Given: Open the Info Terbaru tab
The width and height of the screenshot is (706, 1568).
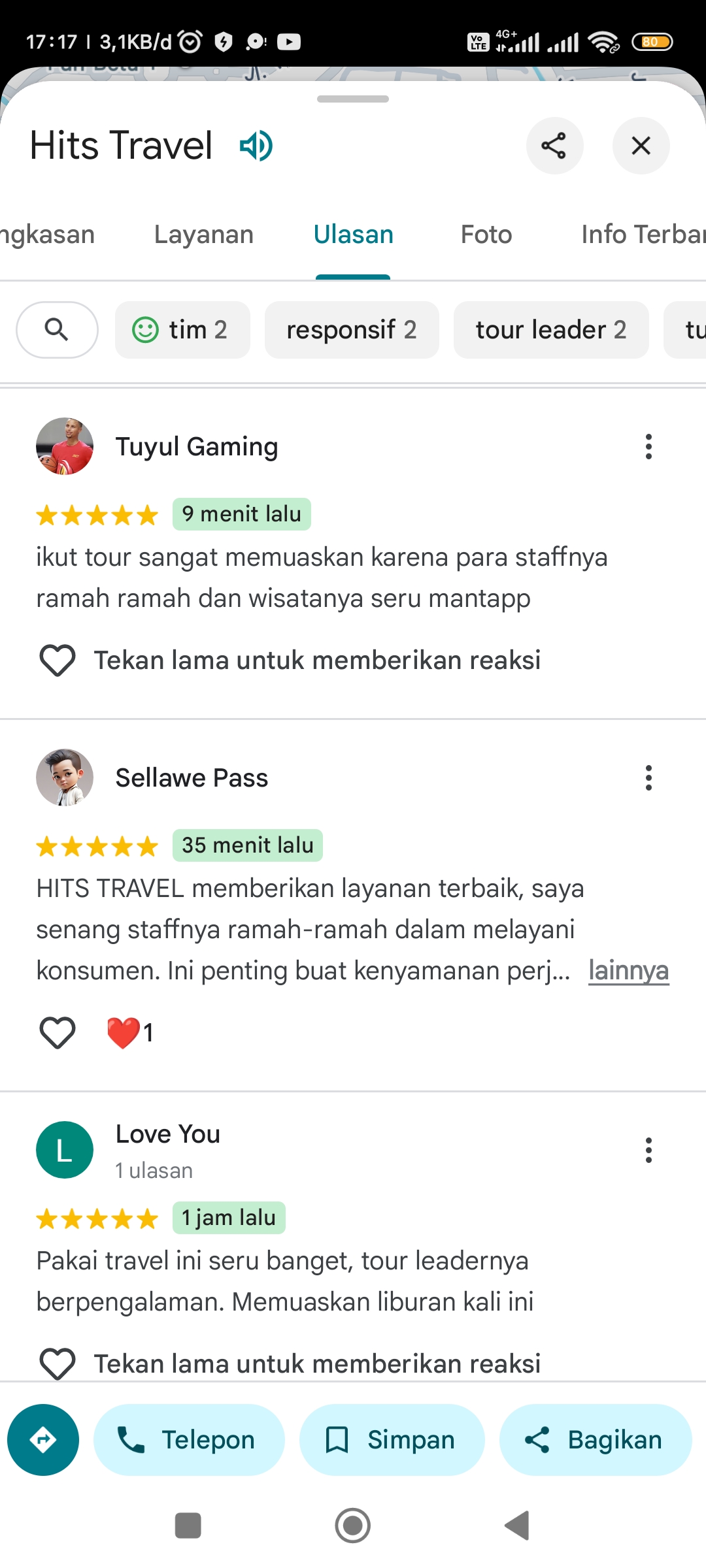Looking at the screenshot, I should point(643,235).
